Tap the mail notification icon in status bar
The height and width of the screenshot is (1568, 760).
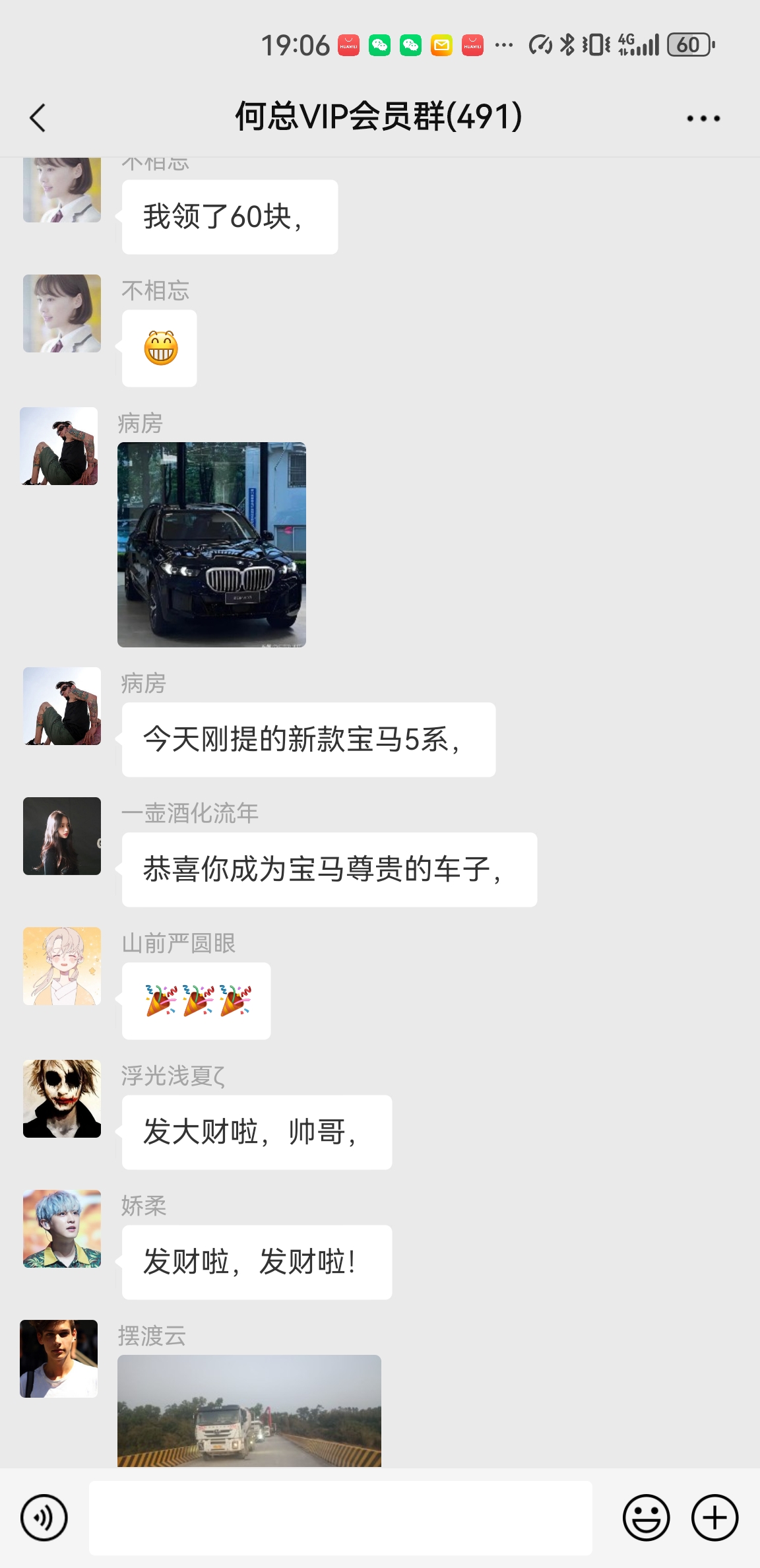coord(440,46)
